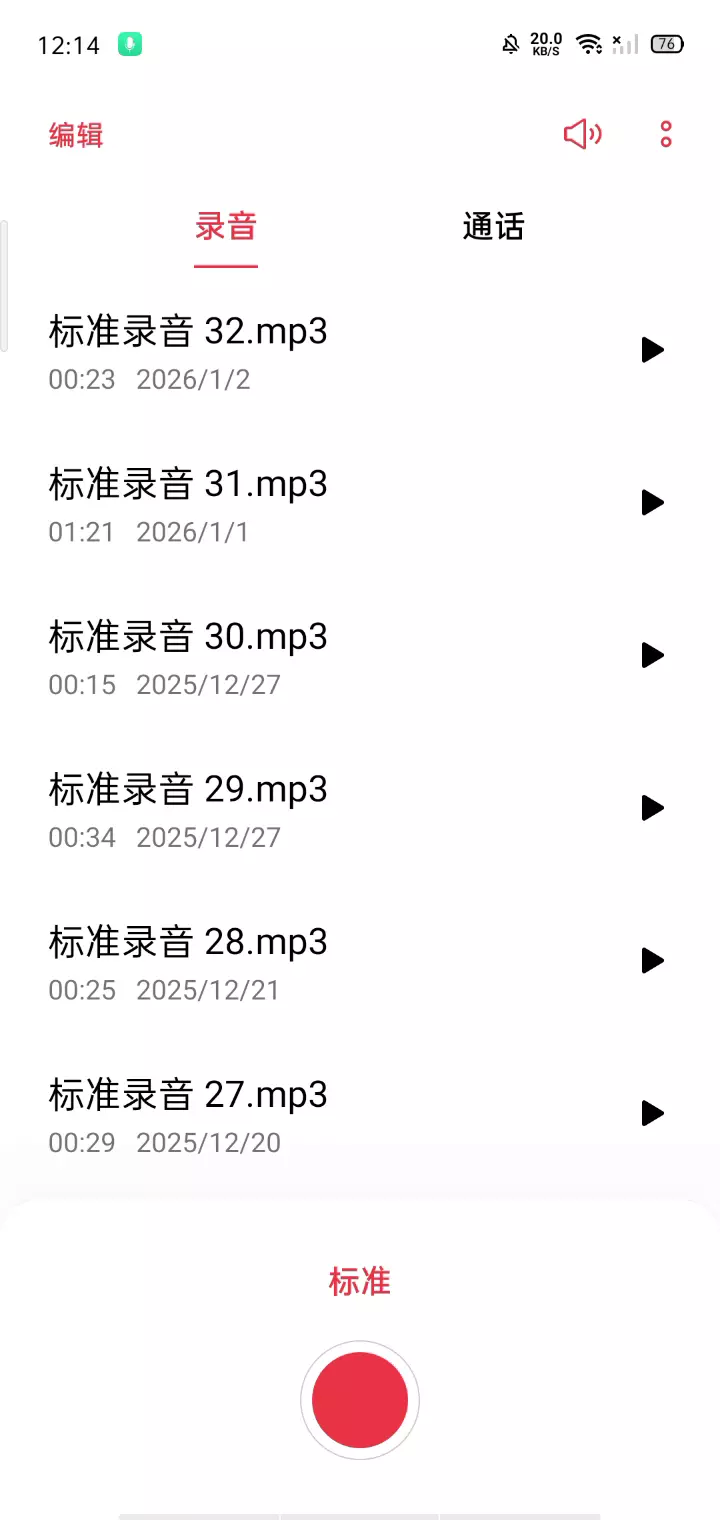The height and width of the screenshot is (1520, 720).
Task: Play 标准录音 30.mp3
Action: 652,655
